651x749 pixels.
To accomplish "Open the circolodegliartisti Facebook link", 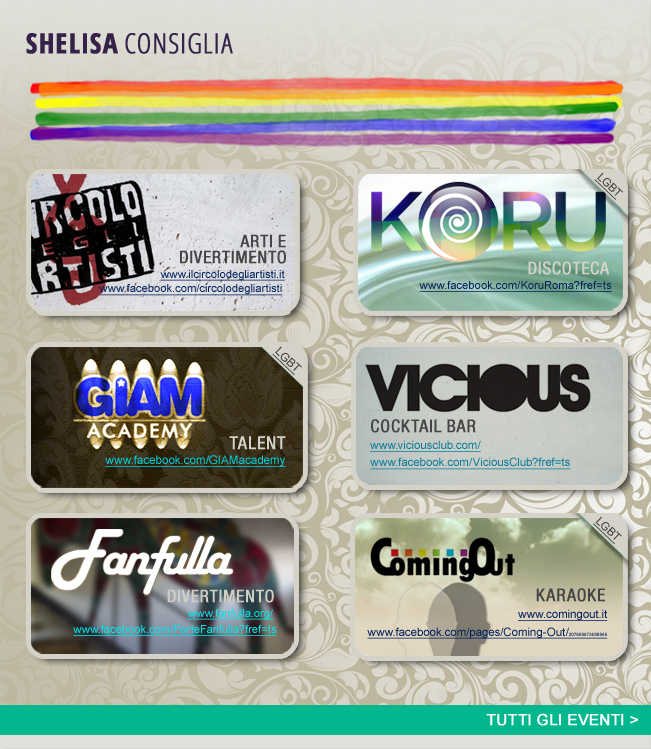I will pos(191,288).
